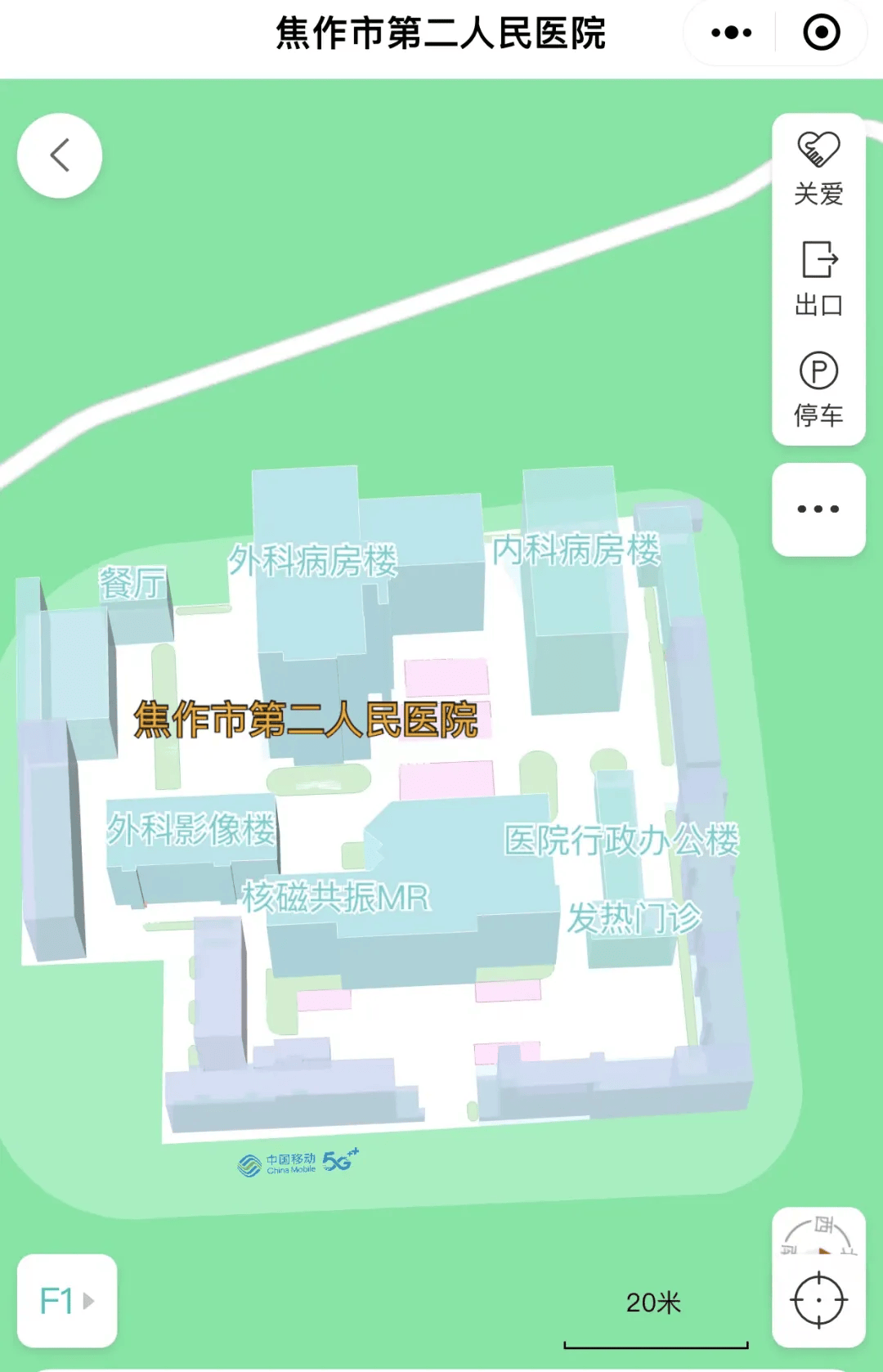883x1372 pixels.
Task: Close the mini program with the circle icon
Action: click(x=821, y=33)
